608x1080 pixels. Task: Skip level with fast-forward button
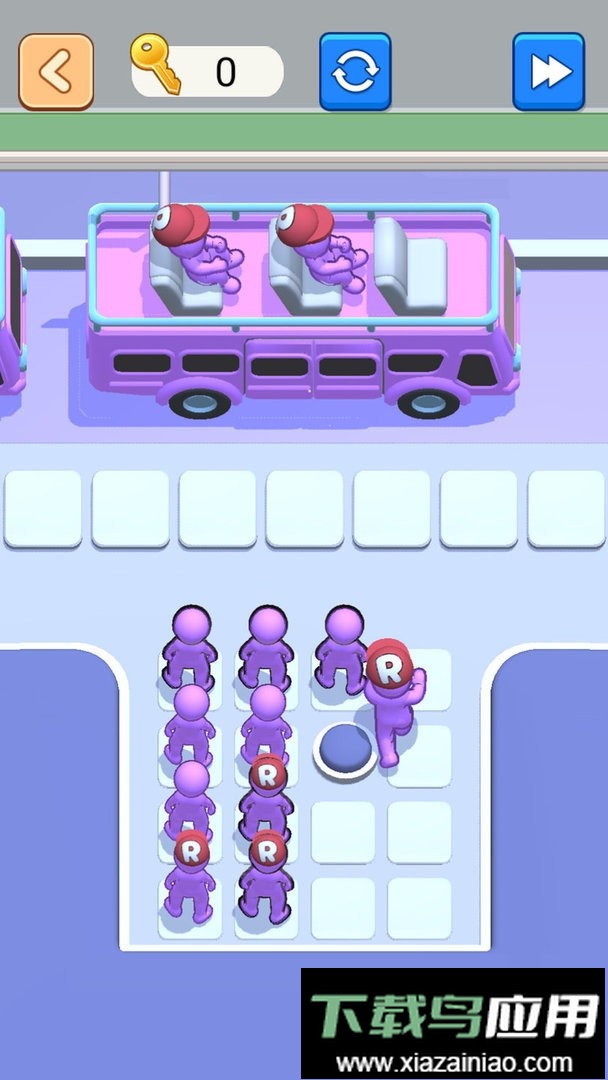click(548, 72)
